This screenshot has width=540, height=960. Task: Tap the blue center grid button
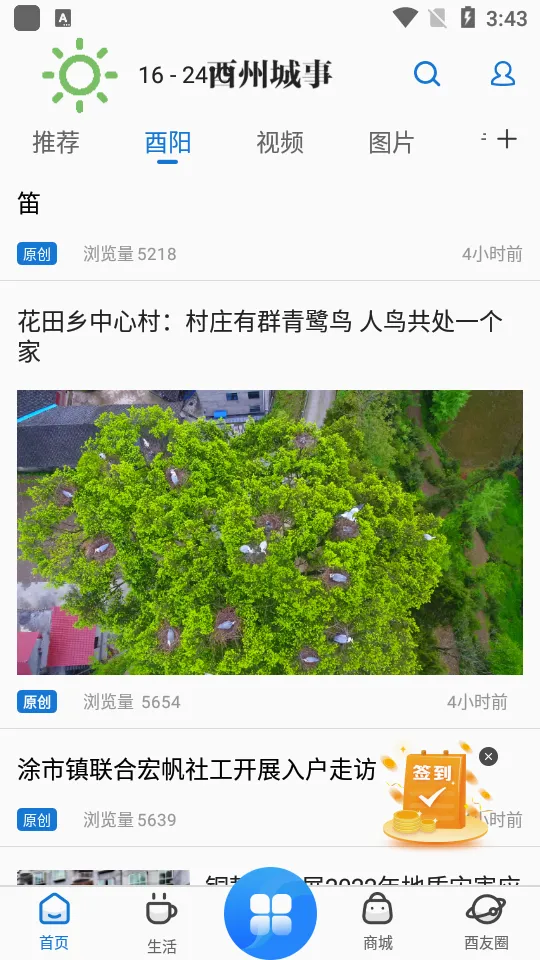point(270,913)
